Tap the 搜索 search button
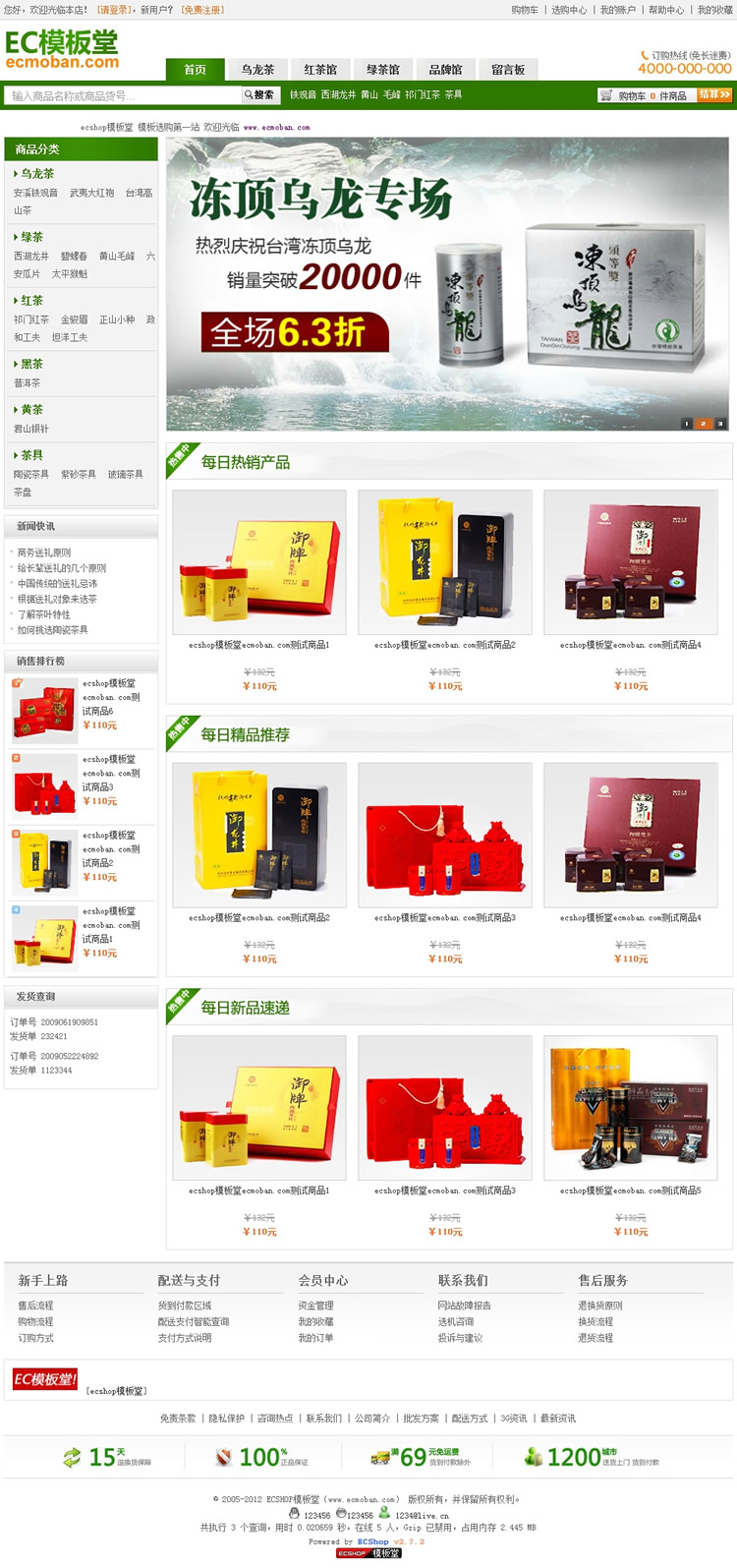 [259, 95]
